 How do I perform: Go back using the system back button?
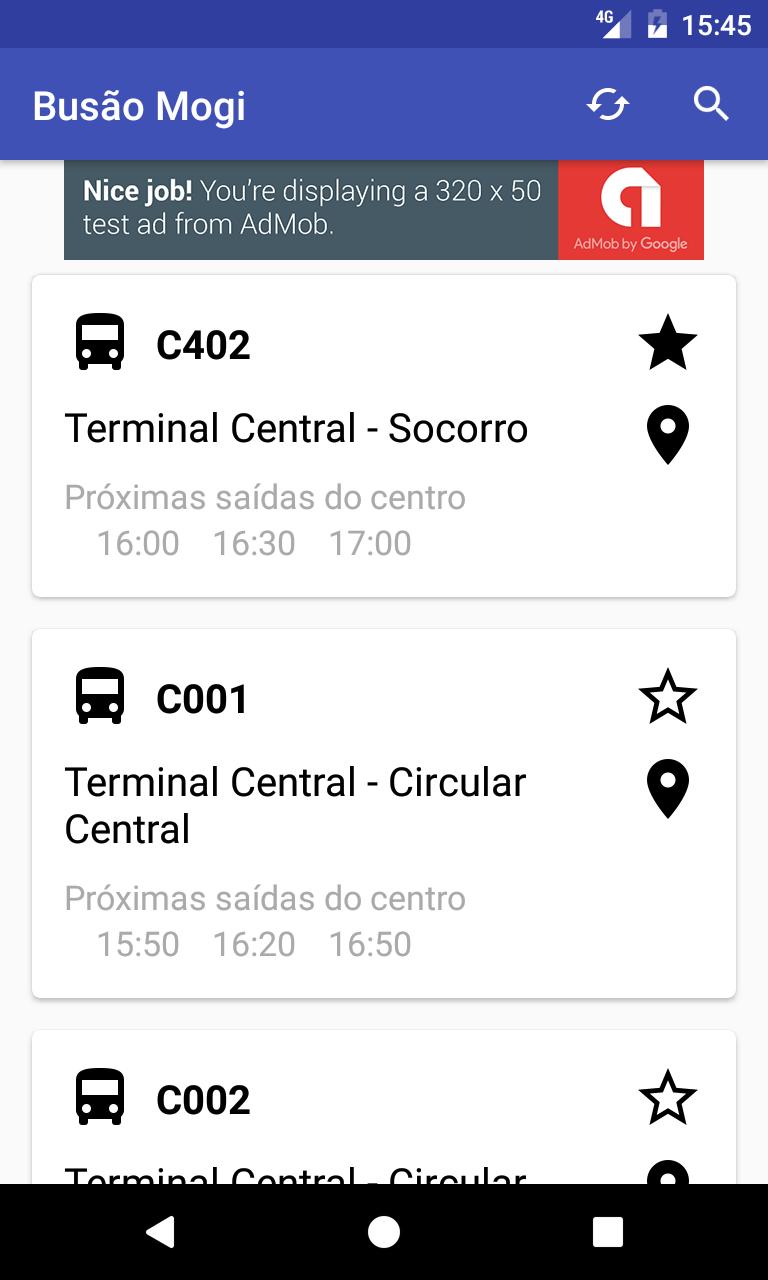(x=160, y=1232)
